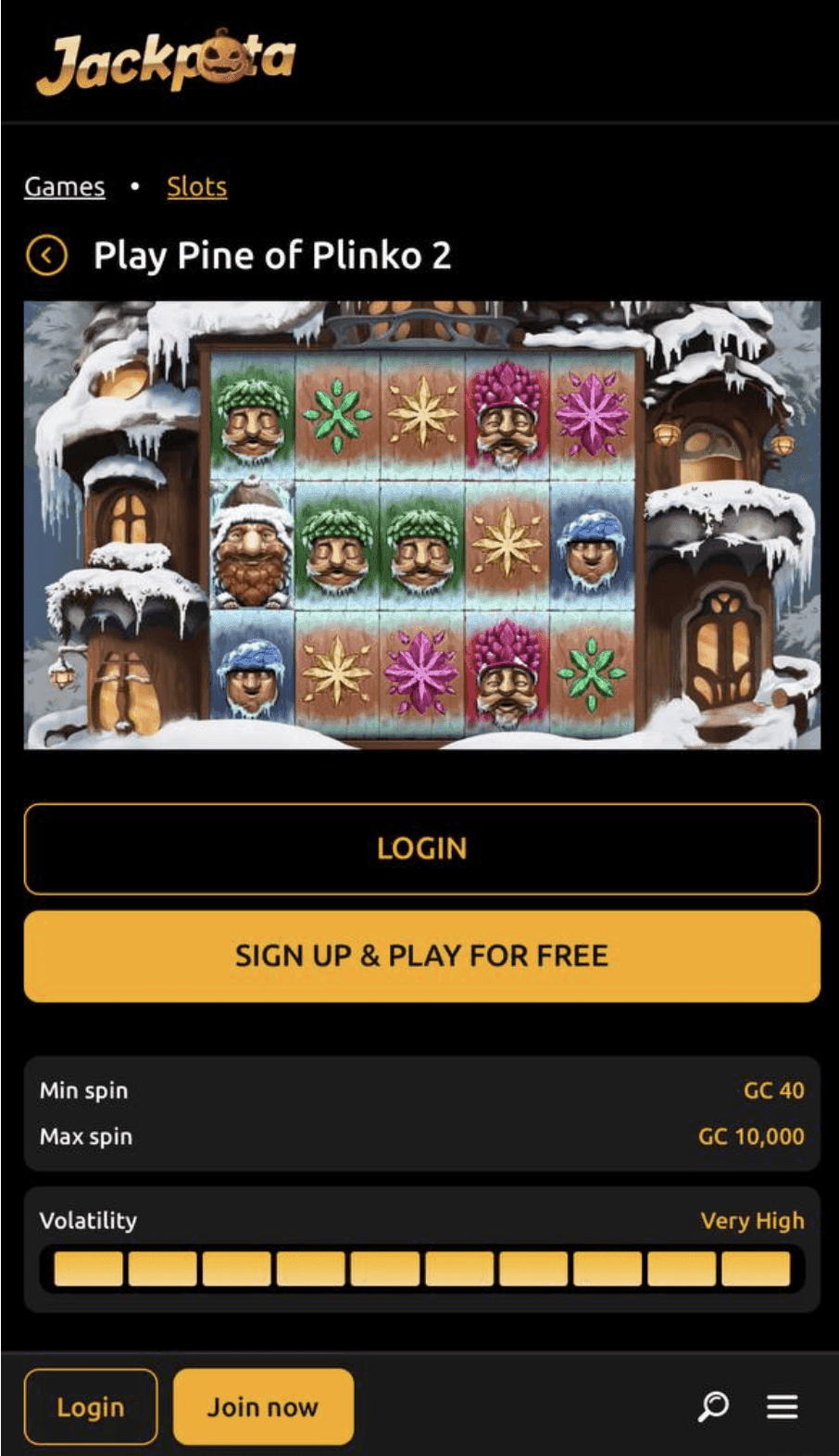
Task: Tap the Join now button
Action: tap(263, 1406)
